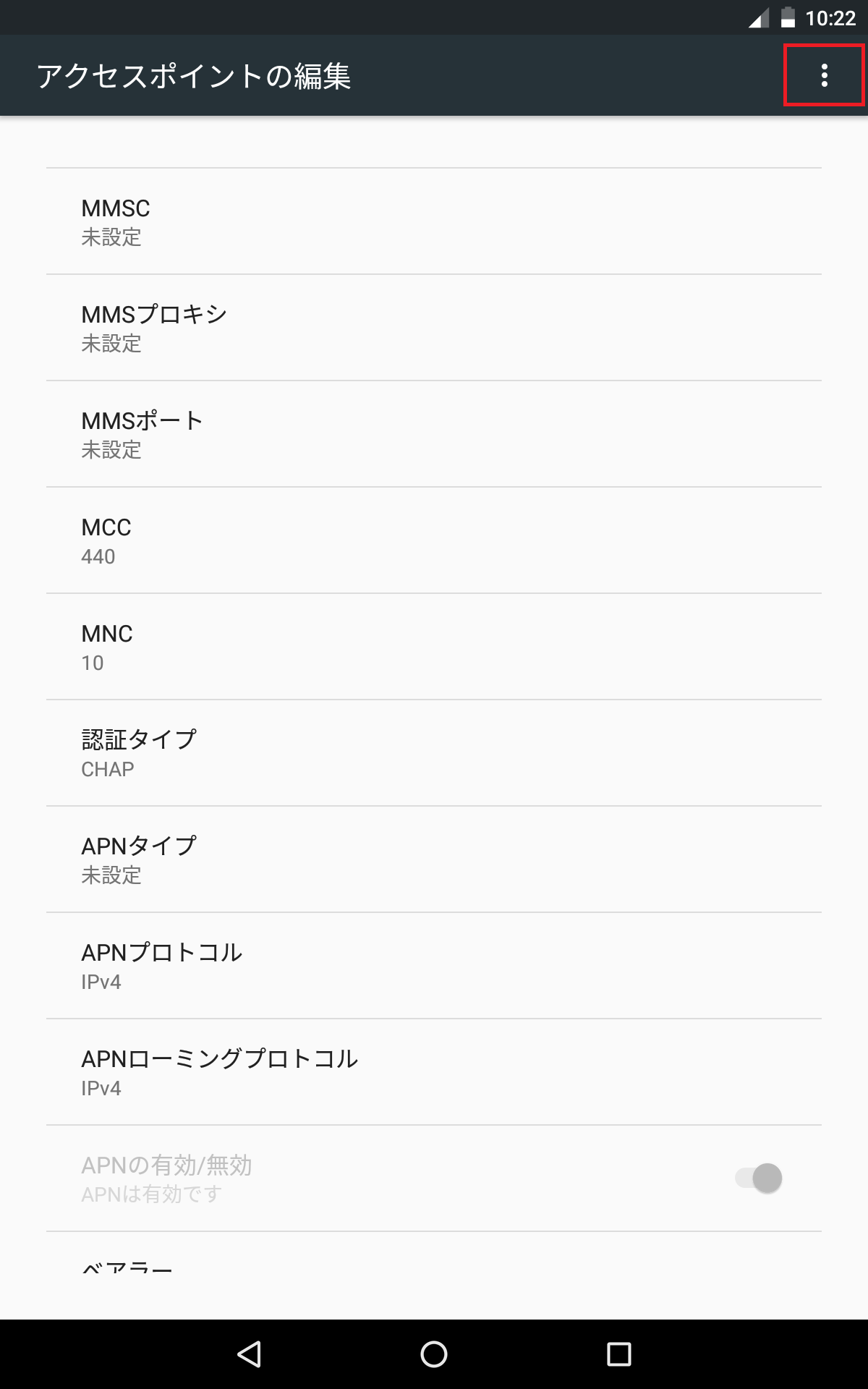Viewport: 868px width, 1389px height.
Task: Open the APNローミングプロトコル selector
Action: pos(434,1071)
